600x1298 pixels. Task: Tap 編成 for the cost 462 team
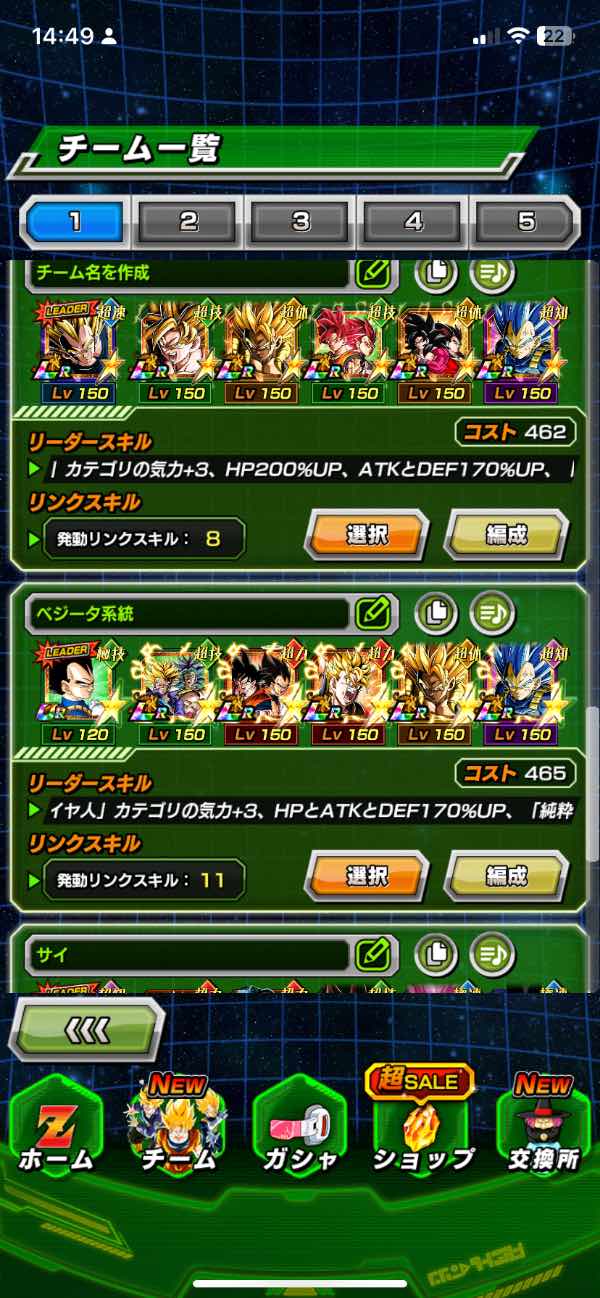click(x=506, y=535)
